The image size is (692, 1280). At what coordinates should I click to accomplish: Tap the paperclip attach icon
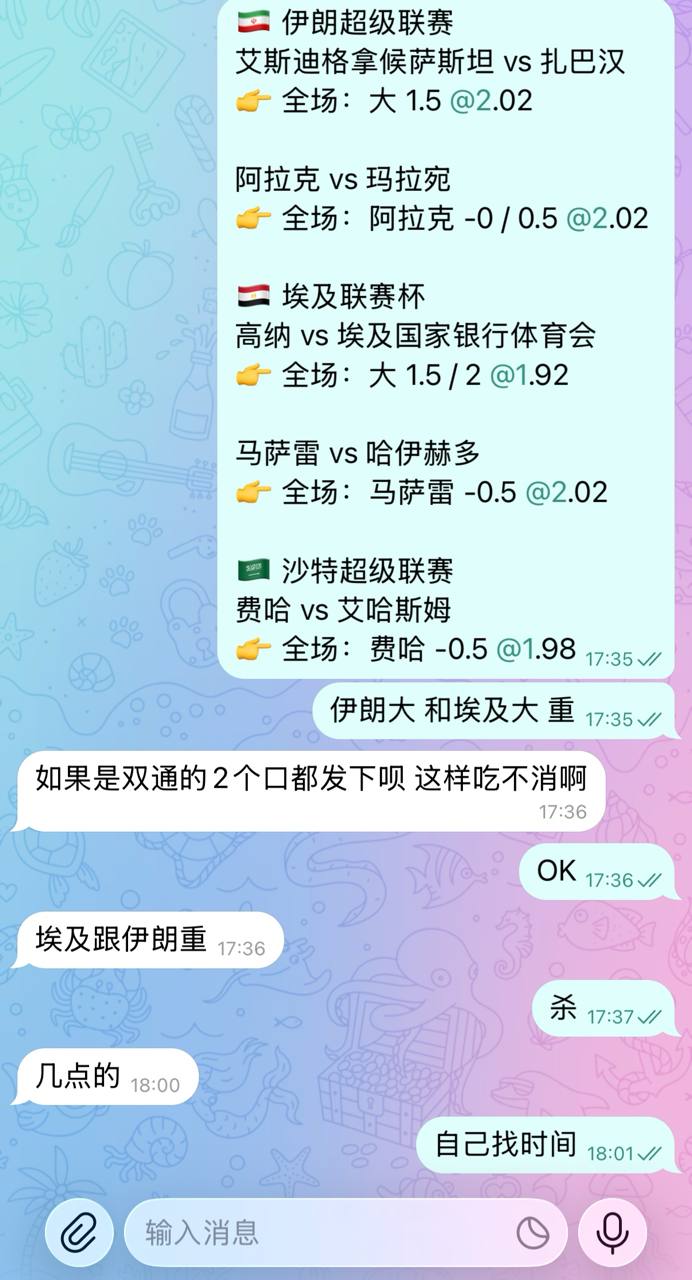click(x=79, y=1232)
